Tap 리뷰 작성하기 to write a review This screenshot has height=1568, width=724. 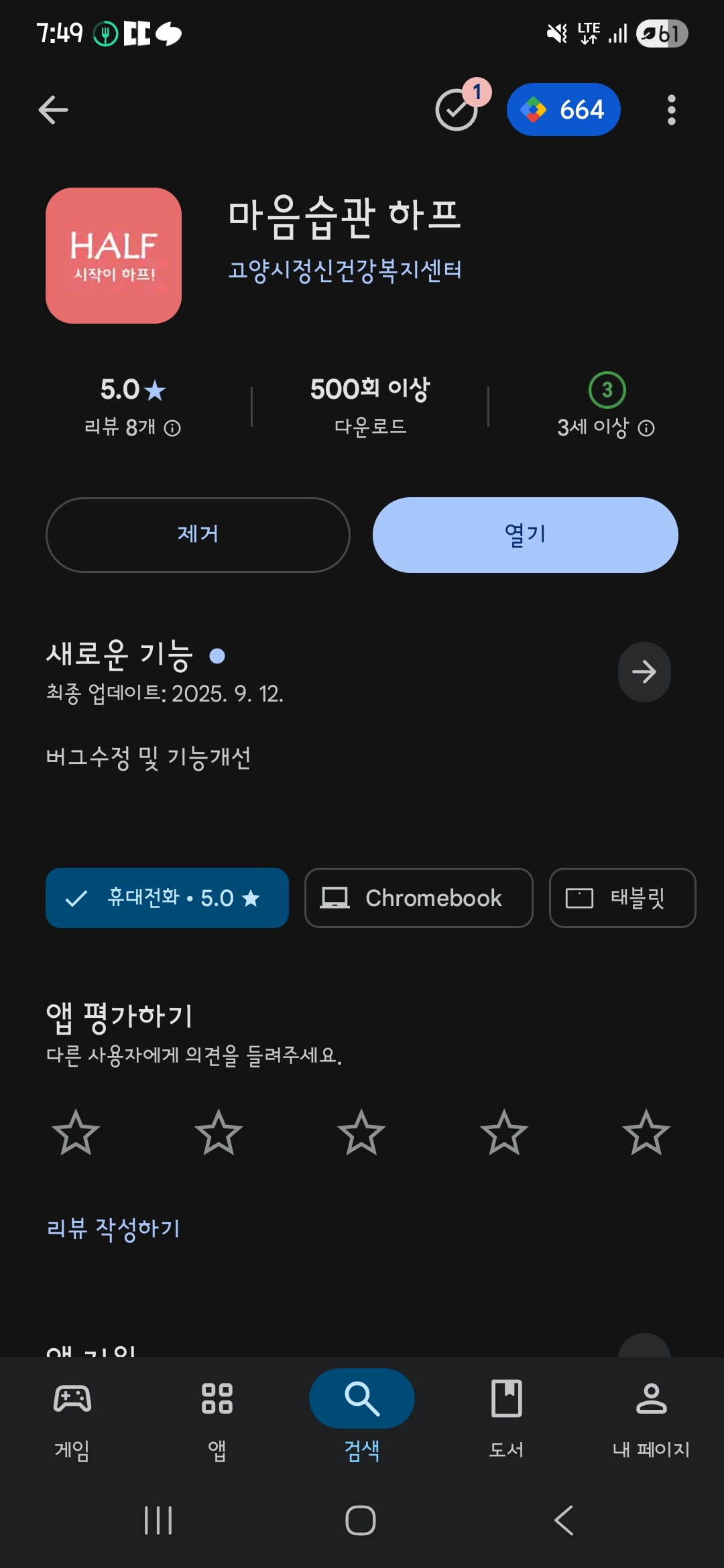113,1228
